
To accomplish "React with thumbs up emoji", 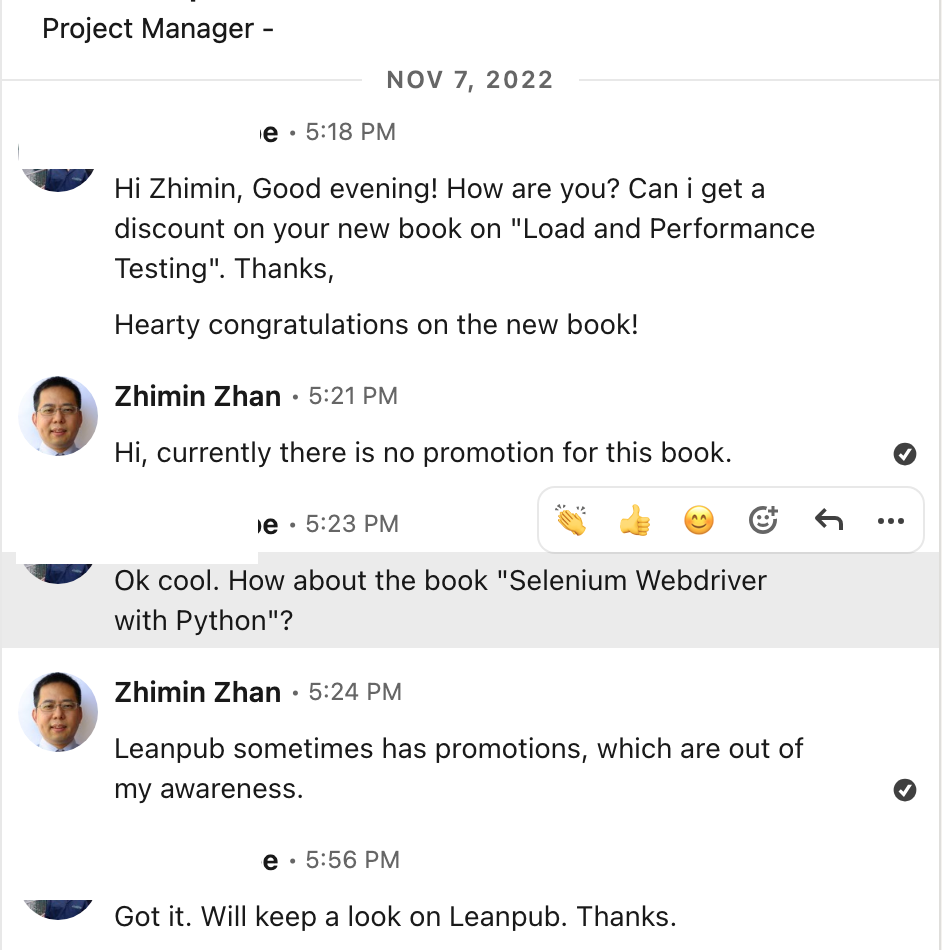I will (x=635, y=520).
